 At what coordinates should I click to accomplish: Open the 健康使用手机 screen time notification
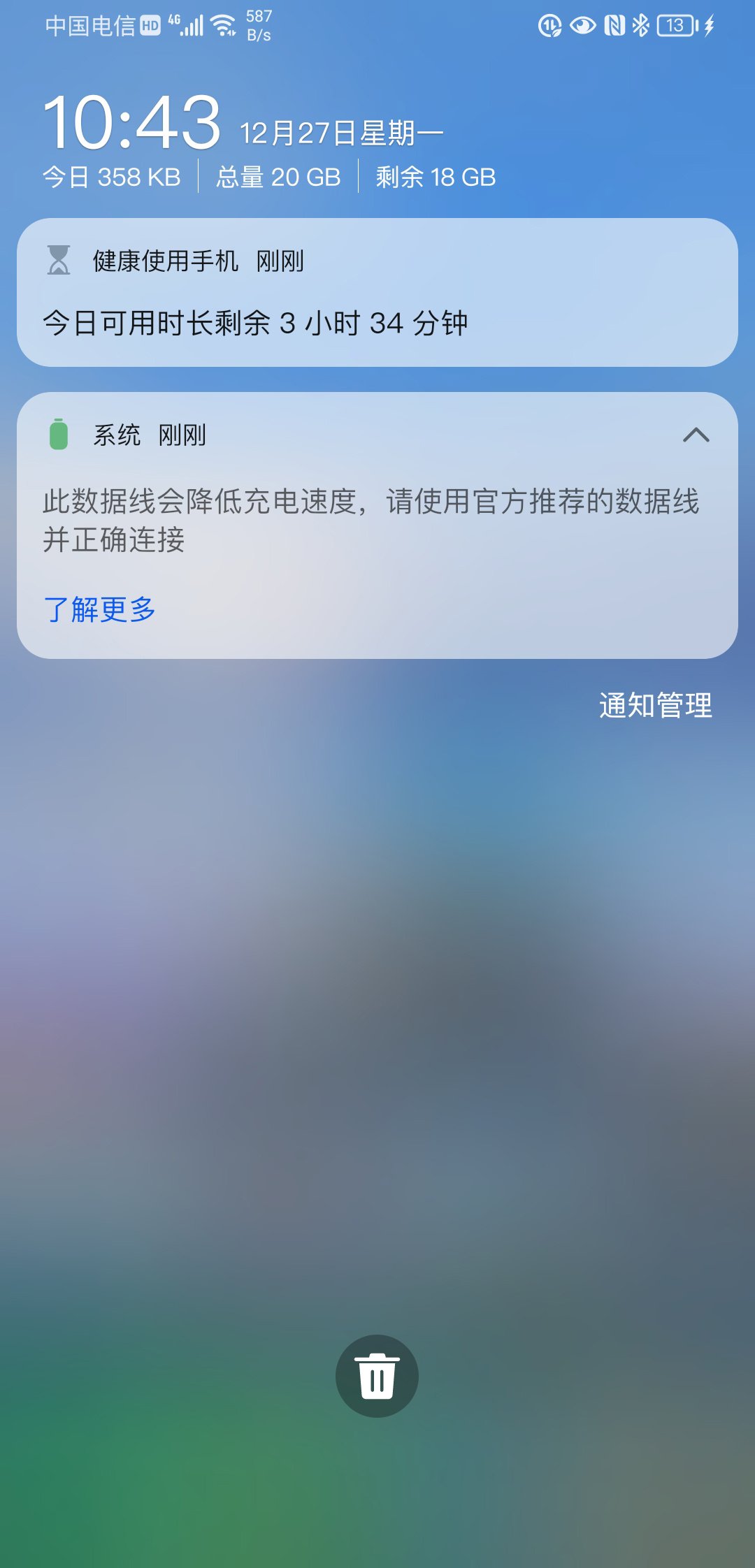(376, 321)
